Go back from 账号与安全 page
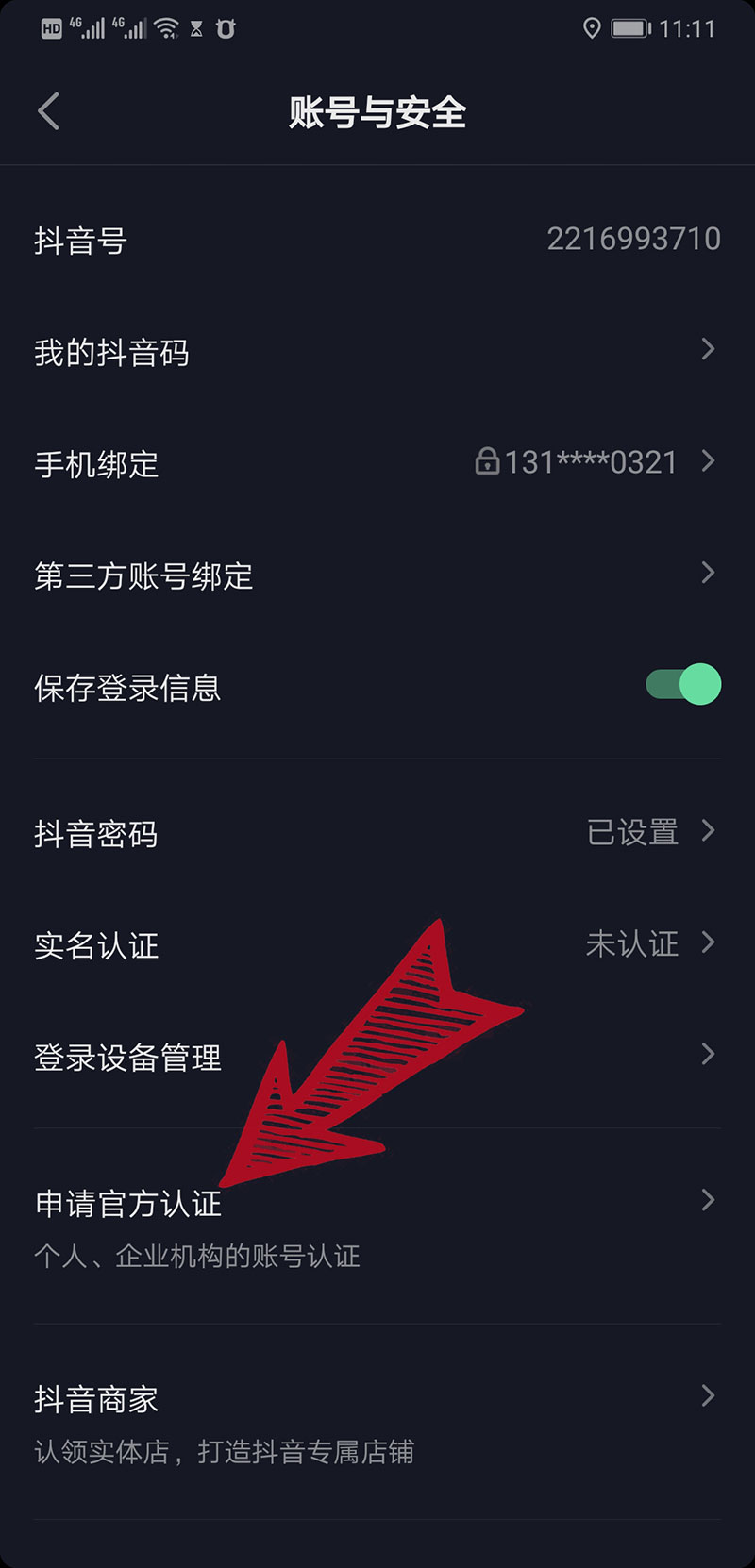 (x=49, y=111)
